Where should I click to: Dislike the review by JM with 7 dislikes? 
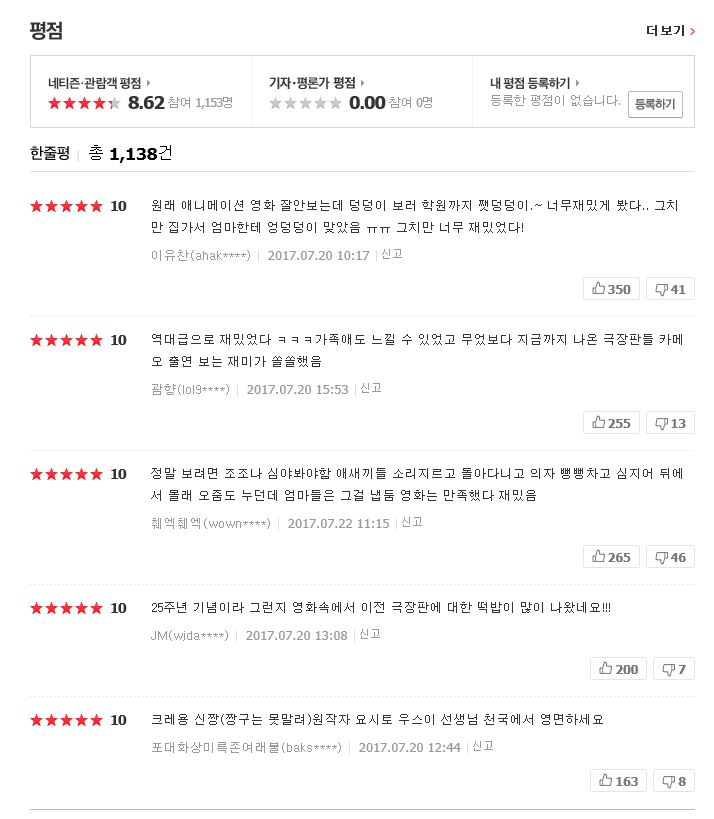pyautogui.click(x=674, y=669)
